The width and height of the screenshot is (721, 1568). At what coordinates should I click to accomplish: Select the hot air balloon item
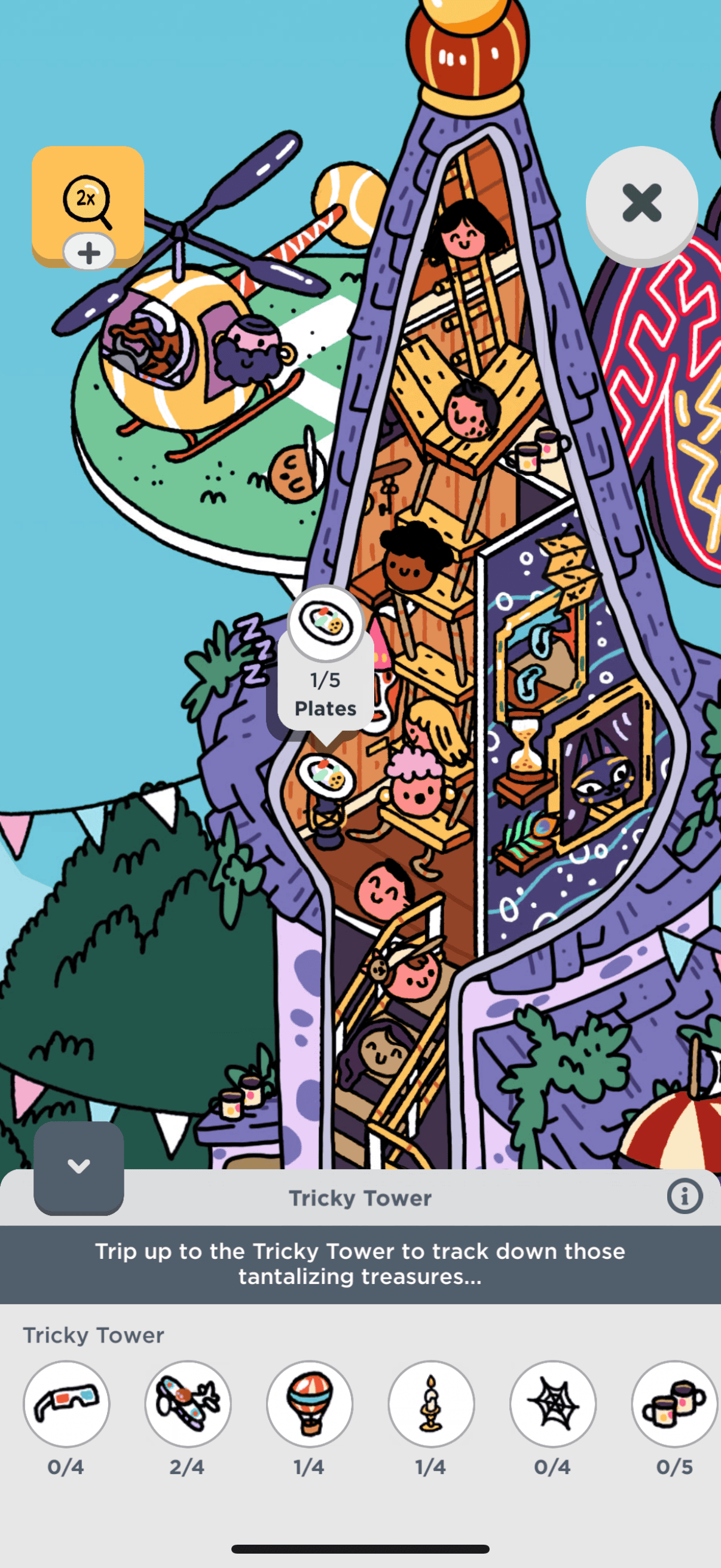click(310, 1403)
